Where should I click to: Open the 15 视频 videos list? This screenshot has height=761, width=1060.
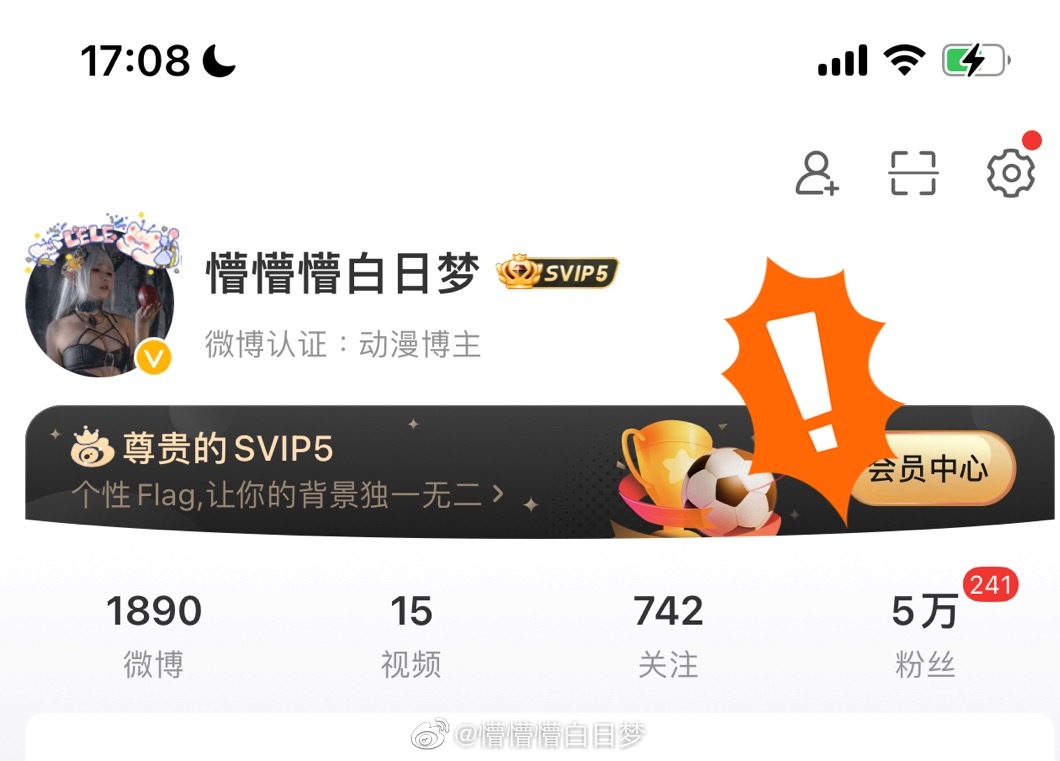(x=411, y=635)
